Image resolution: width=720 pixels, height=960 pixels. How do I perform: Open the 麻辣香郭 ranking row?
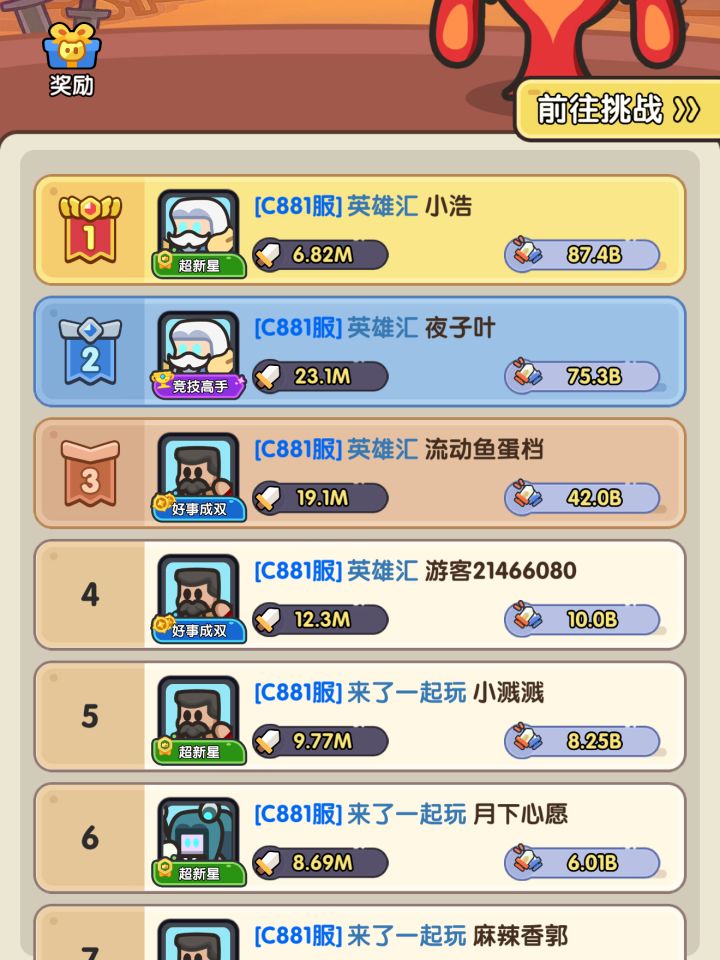360,935
